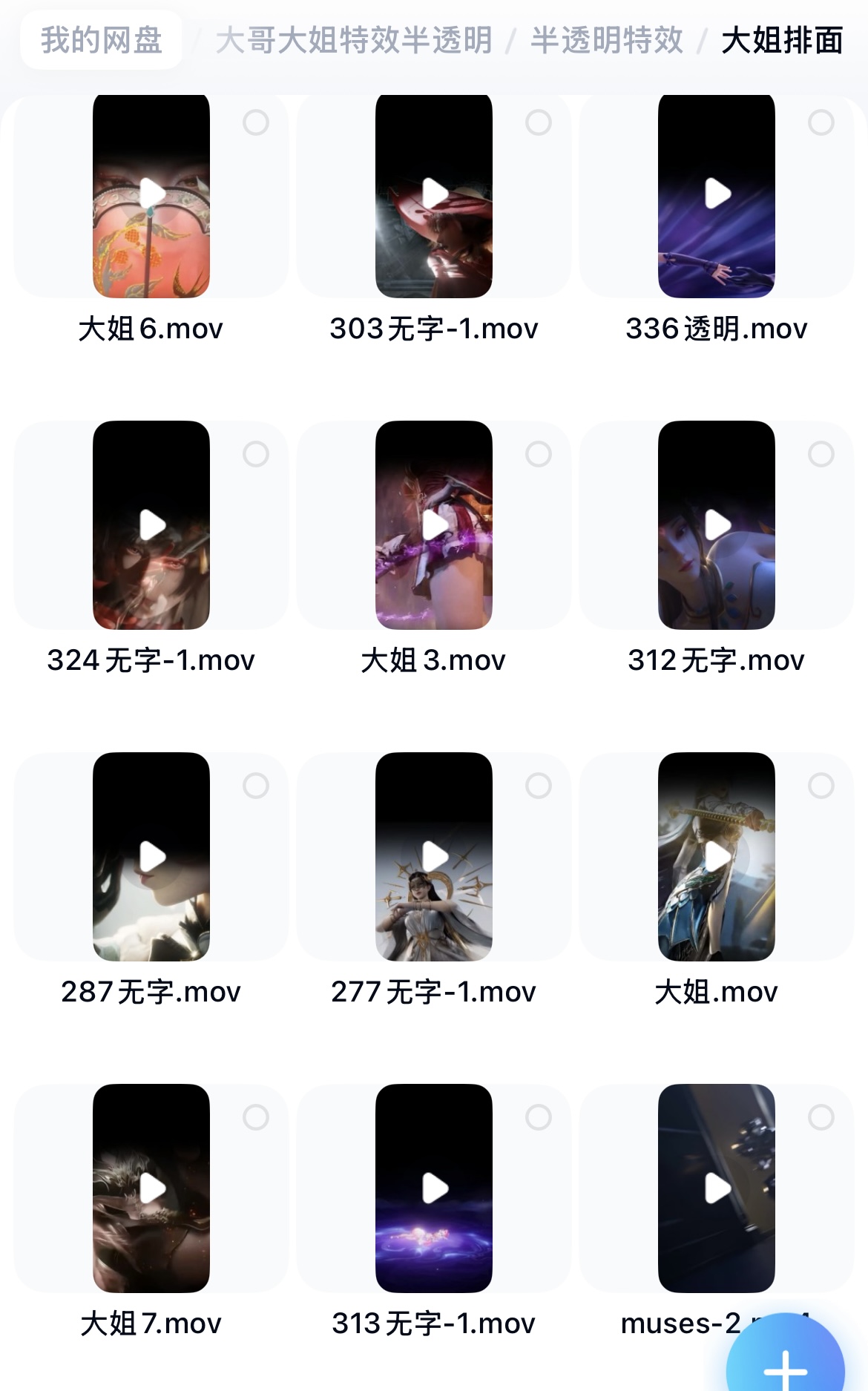Play the video 303无字-1.mov
Screen dimensions: 868x1391
coord(434,194)
